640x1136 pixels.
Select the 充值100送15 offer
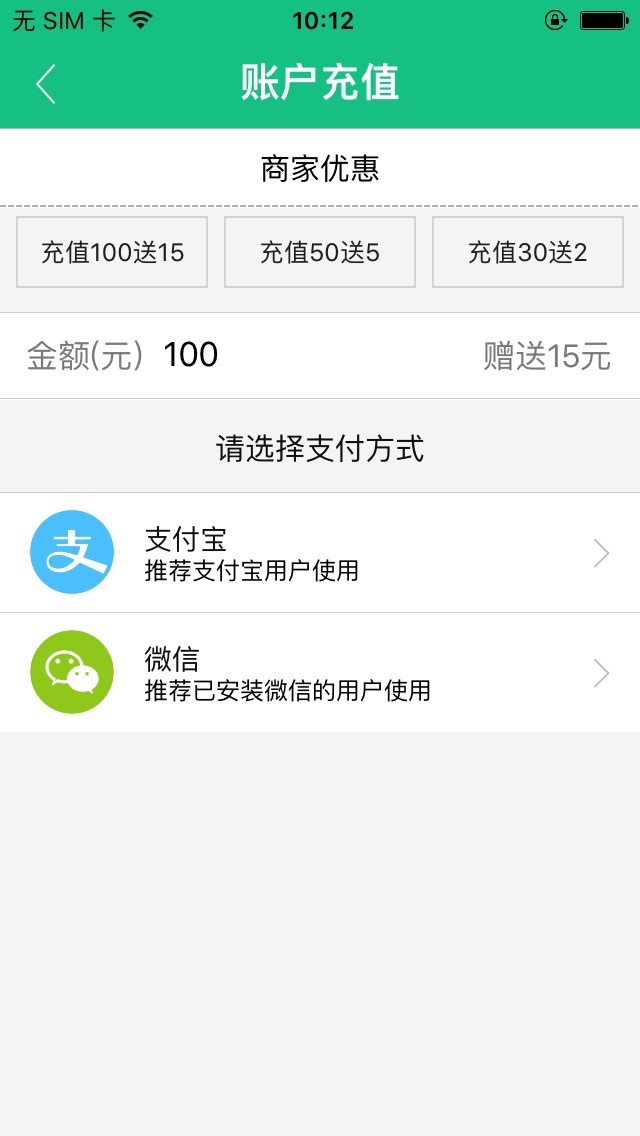(112, 252)
